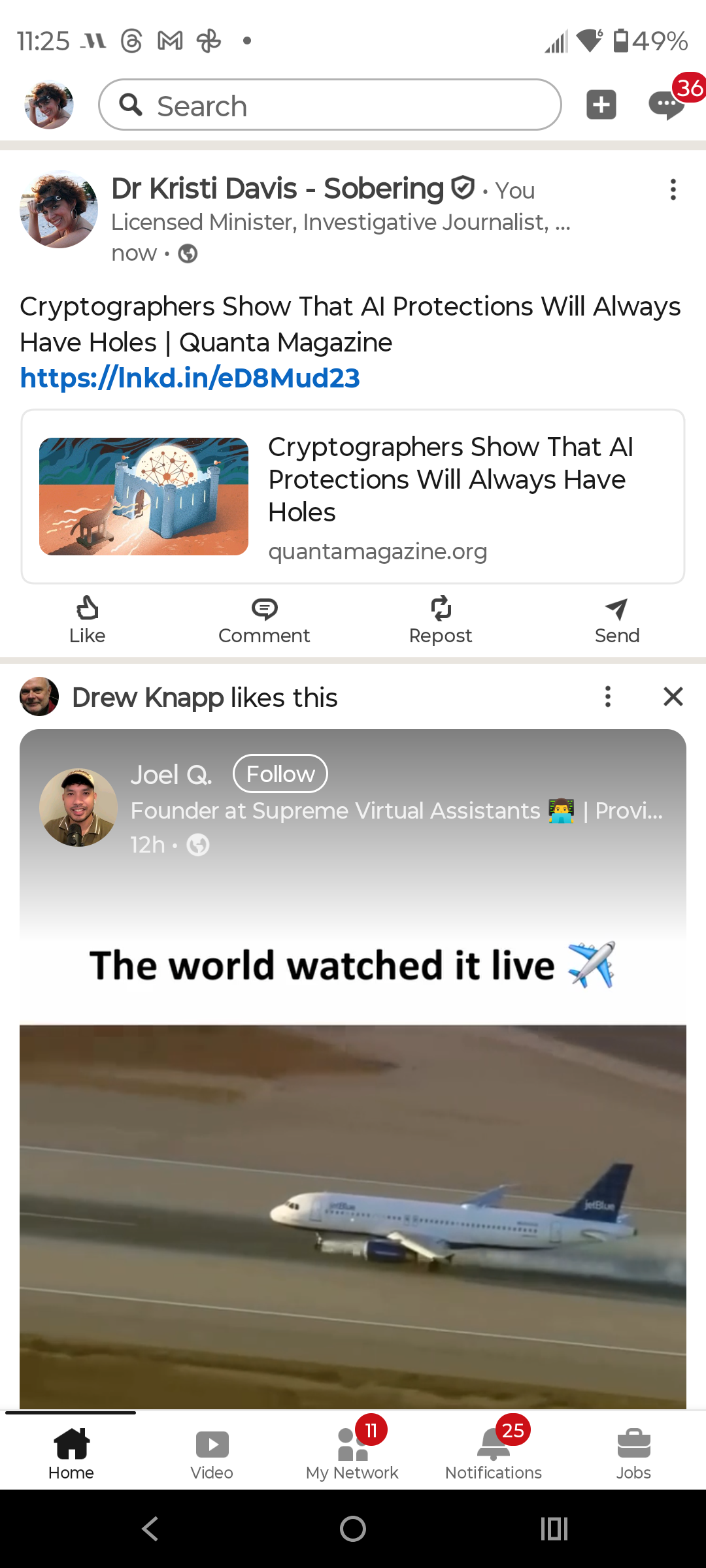Screen dimensions: 706x1568
Task: Repost the cryptographers article
Action: tap(441, 619)
